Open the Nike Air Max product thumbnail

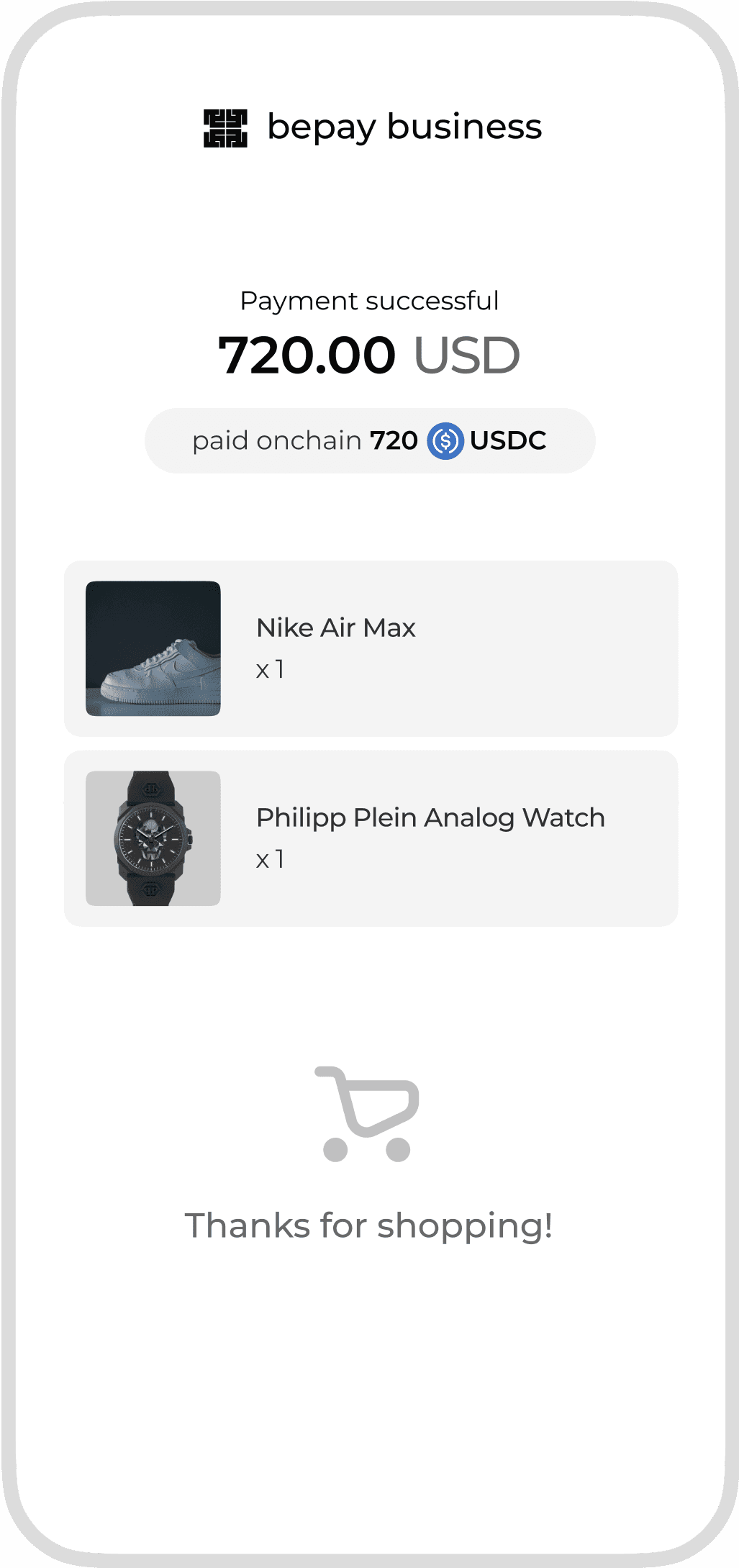pyautogui.click(x=153, y=650)
